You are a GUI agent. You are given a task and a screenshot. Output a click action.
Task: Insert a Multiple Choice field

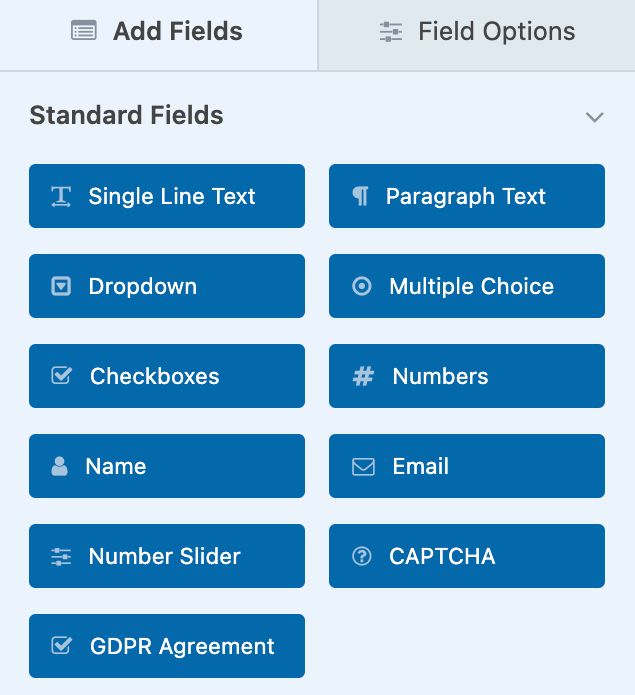point(467,286)
